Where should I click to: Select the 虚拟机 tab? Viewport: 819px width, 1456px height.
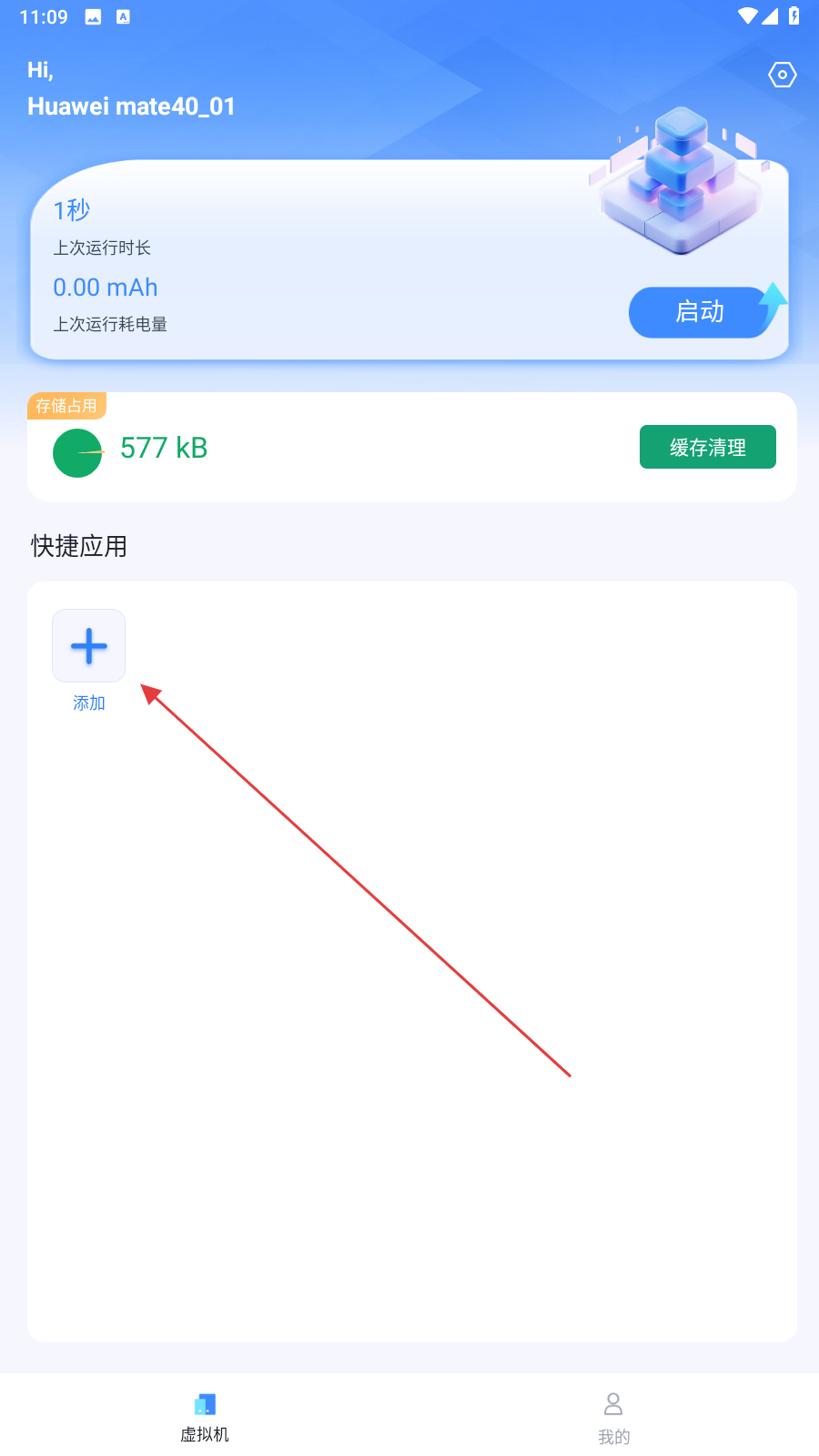click(x=205, y=1418)
